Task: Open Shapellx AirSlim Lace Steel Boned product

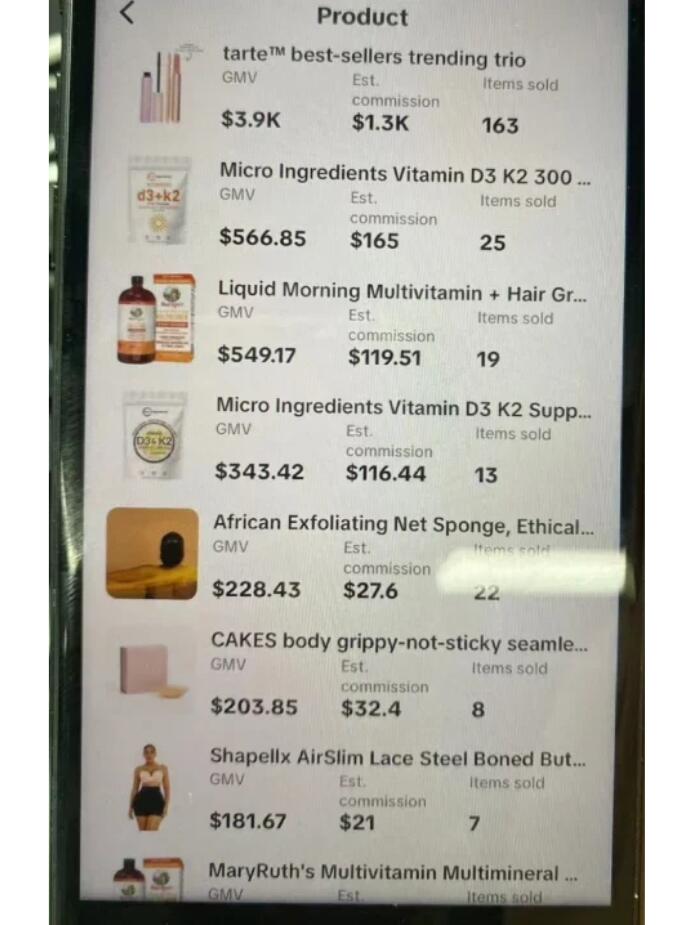Action: click(397, 758)
